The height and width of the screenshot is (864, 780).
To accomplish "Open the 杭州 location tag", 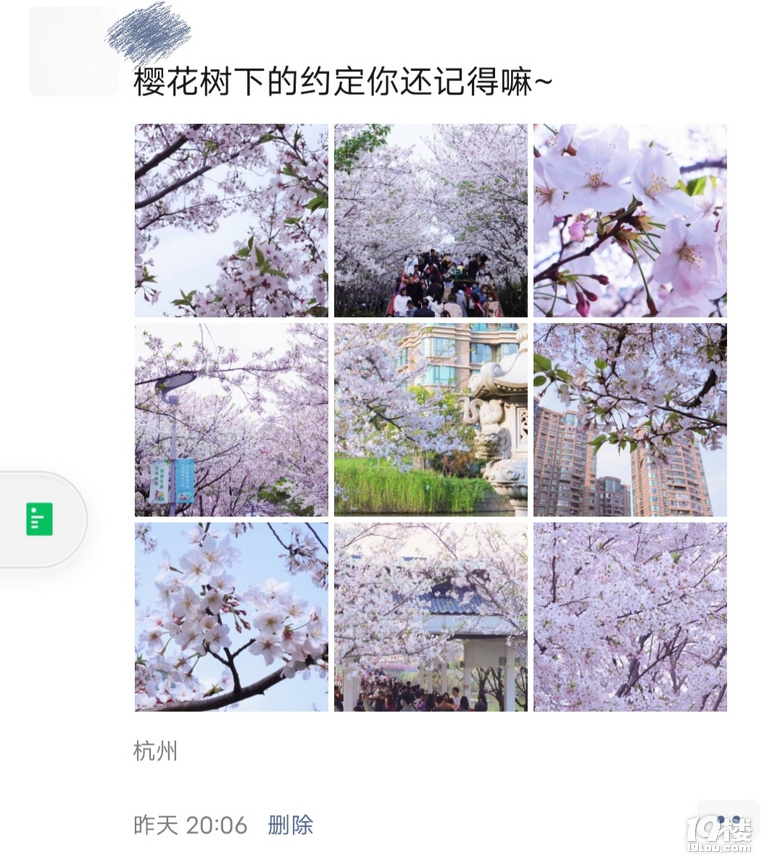I will [x=155, y=751].
